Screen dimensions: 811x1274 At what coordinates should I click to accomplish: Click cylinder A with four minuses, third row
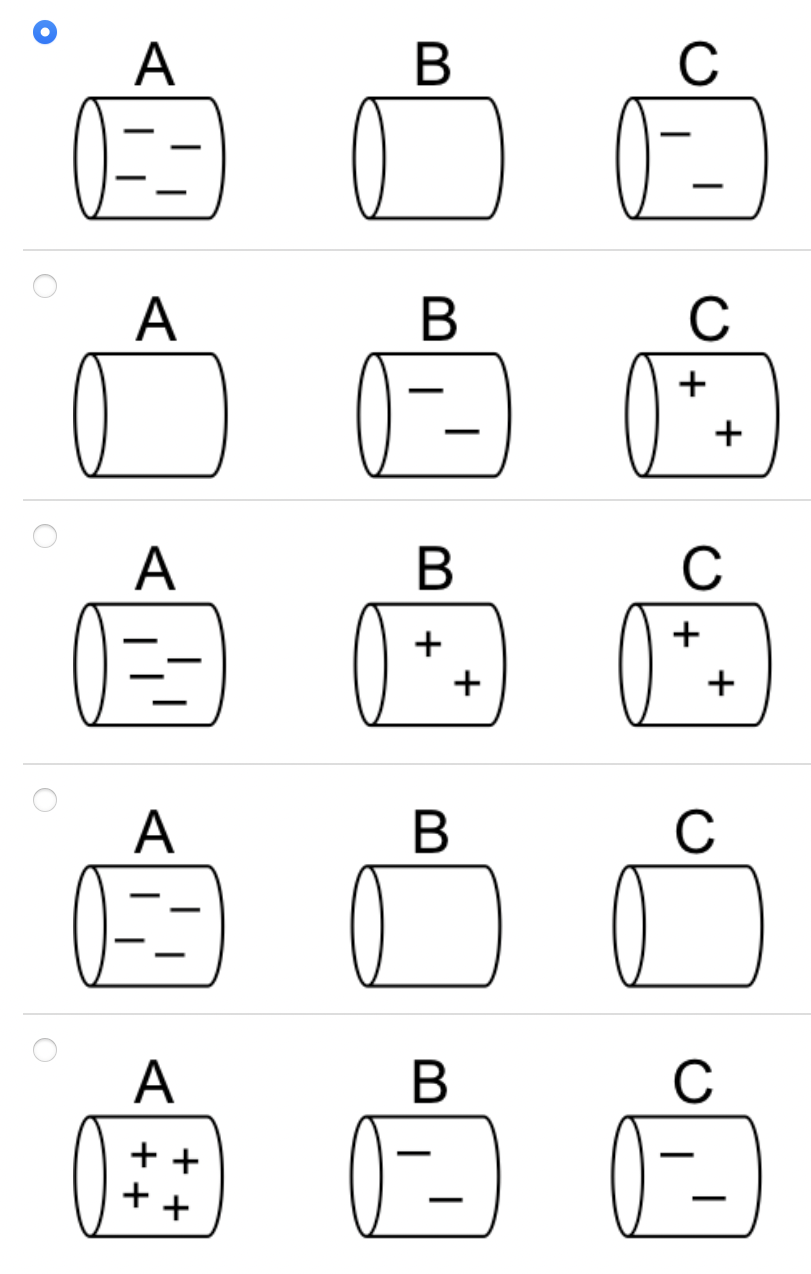[x=150, y=663]
